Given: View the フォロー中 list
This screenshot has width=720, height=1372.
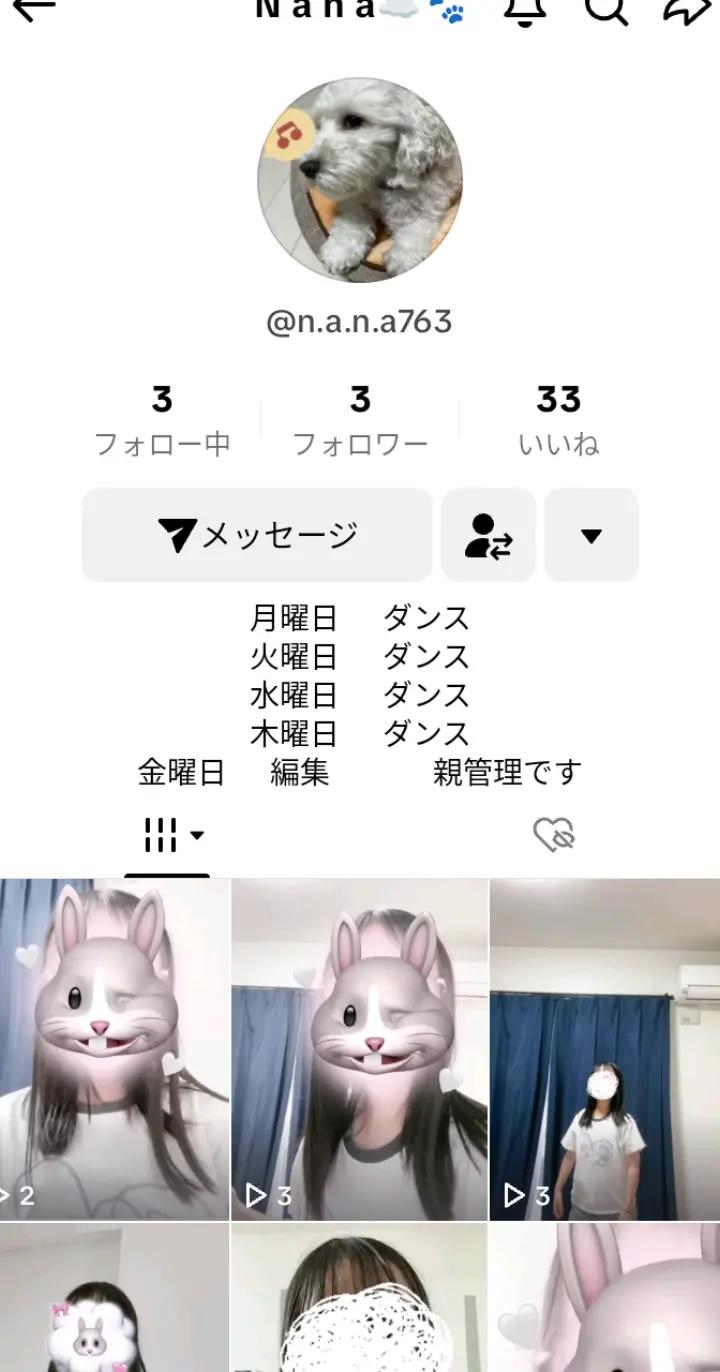Looking at the screenshot, I should point(162,421).
